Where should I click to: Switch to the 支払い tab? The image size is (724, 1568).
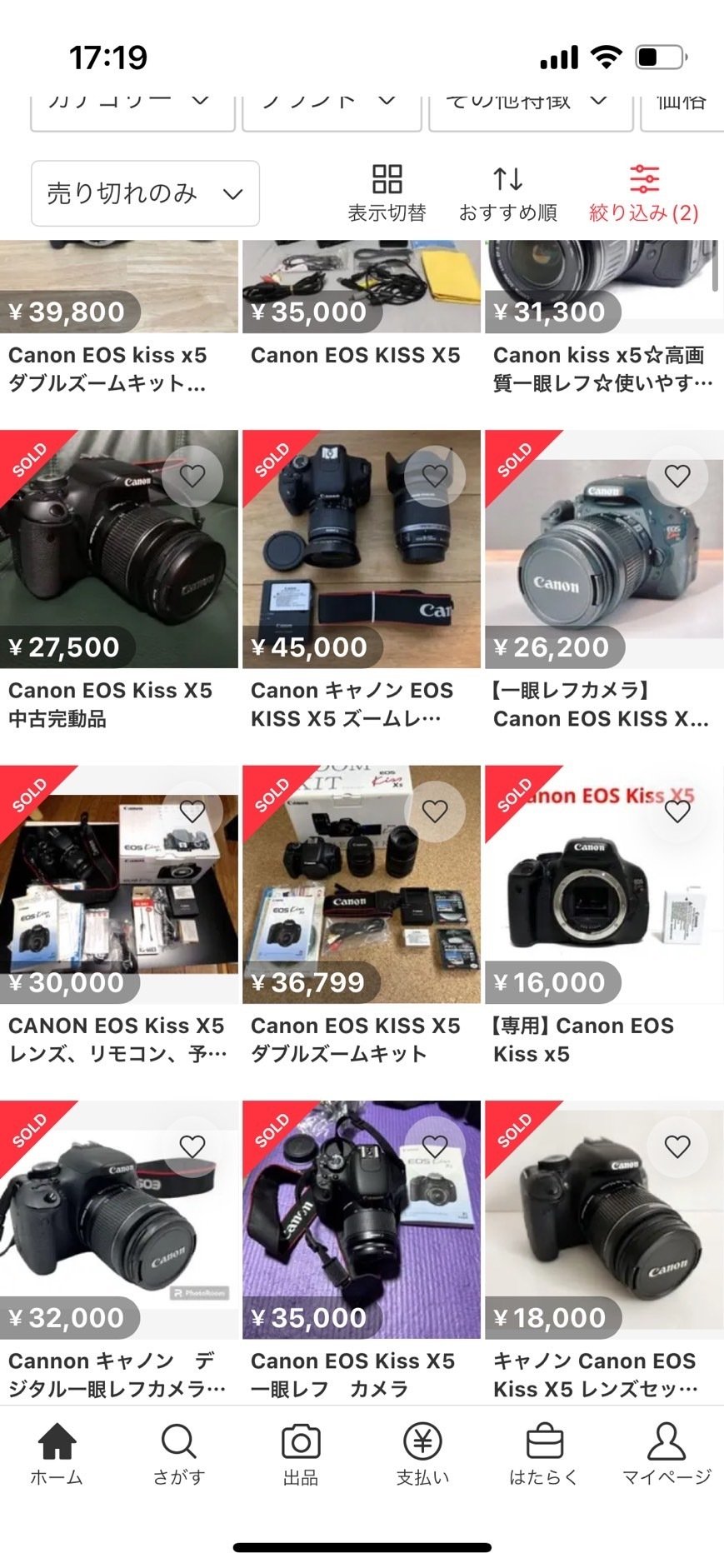422,1454
